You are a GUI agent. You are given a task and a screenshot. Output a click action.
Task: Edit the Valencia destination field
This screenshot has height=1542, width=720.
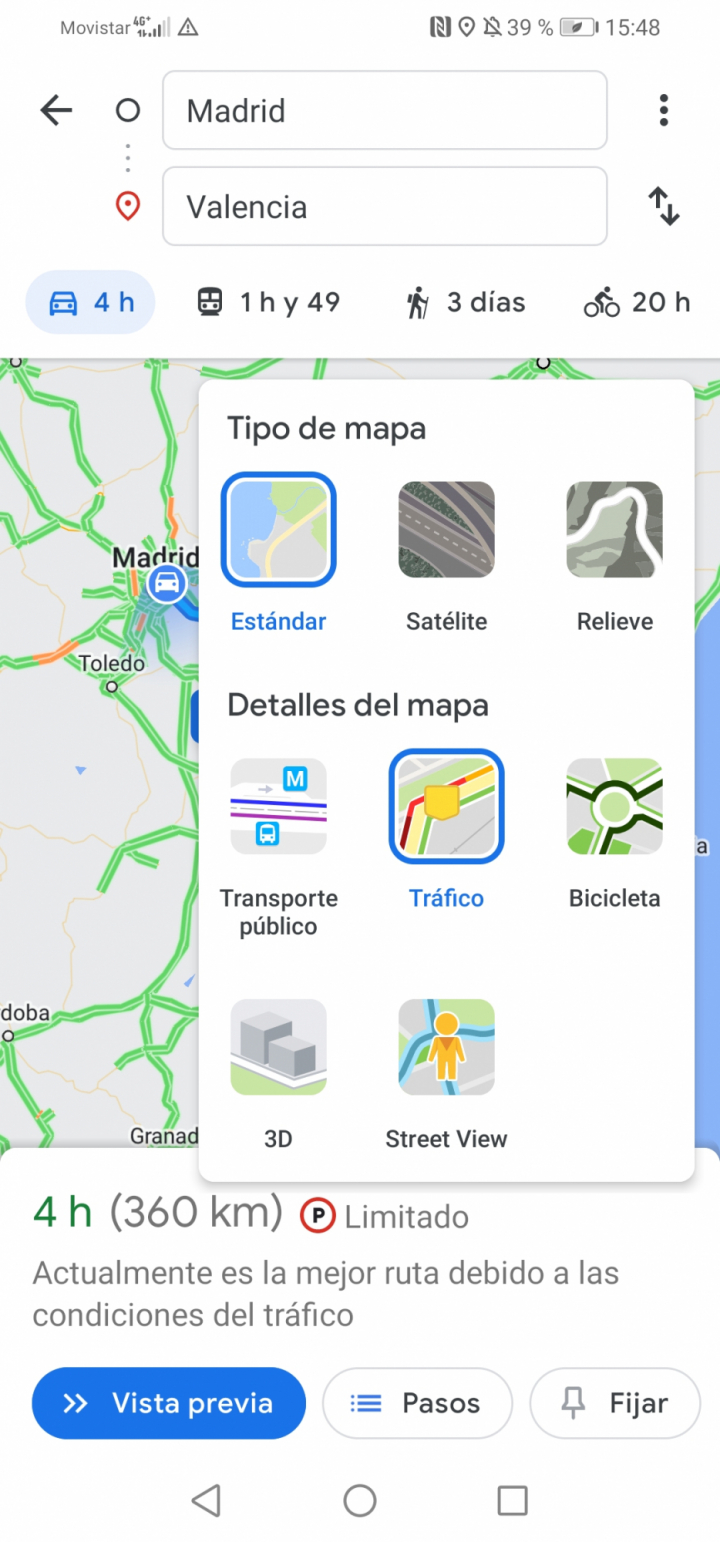click(x=384, y=206)
